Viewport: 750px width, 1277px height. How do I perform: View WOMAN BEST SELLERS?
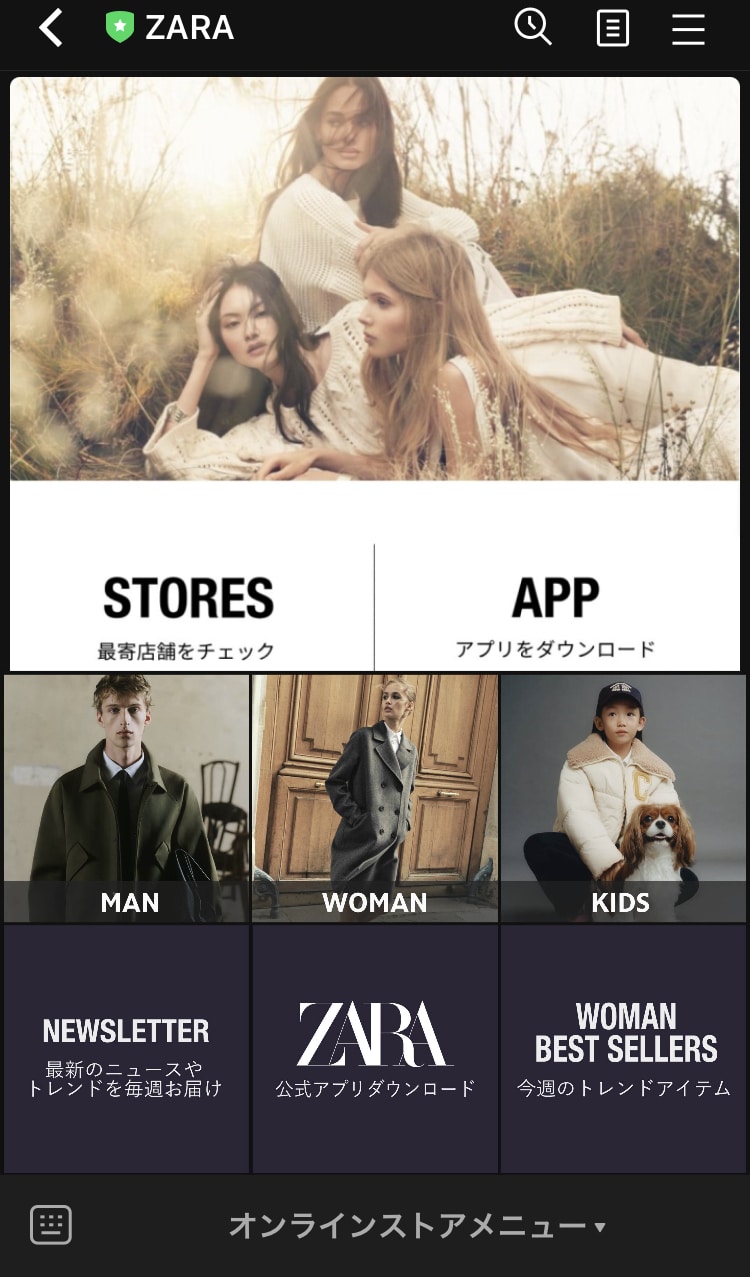pos(623,1048)
